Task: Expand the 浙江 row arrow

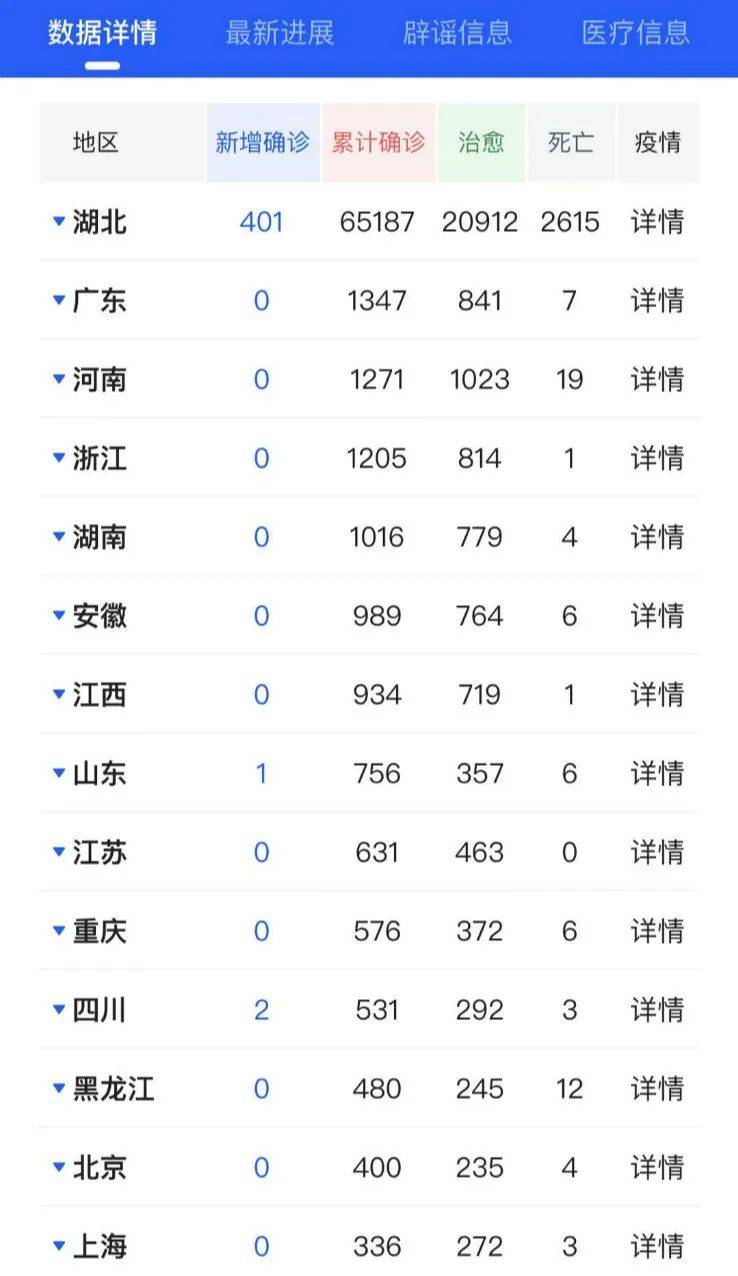Action: [x=59, y=458]
